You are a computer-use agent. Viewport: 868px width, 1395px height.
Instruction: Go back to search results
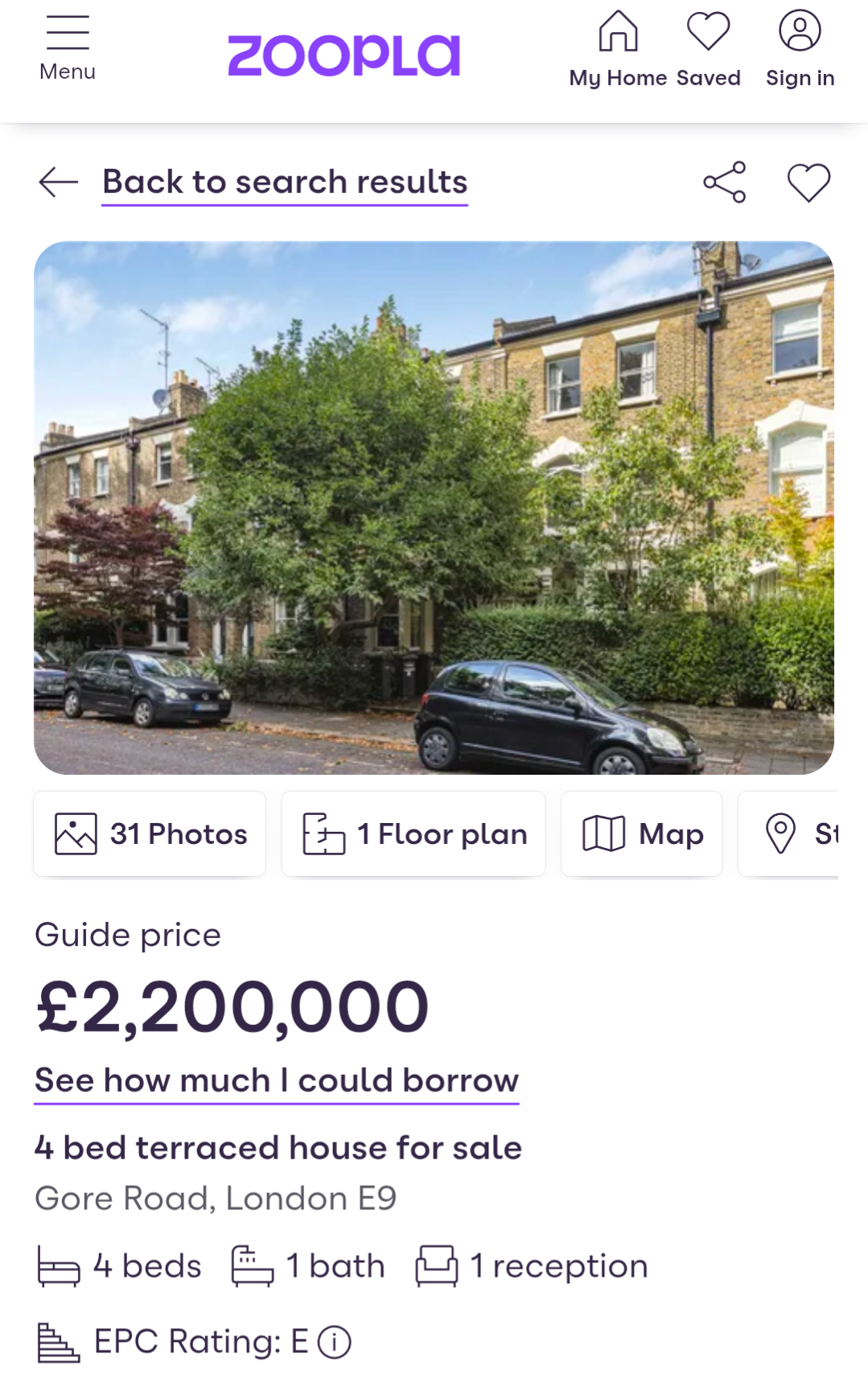[x=284, y=182]
